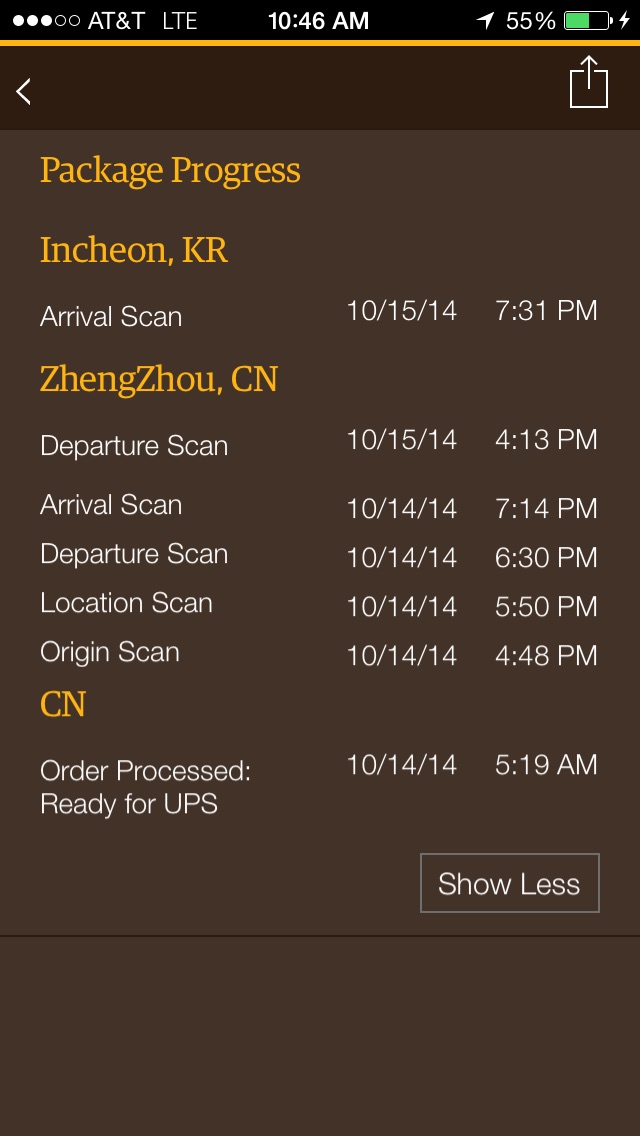Go back using the header arrow

click(24, 92)
